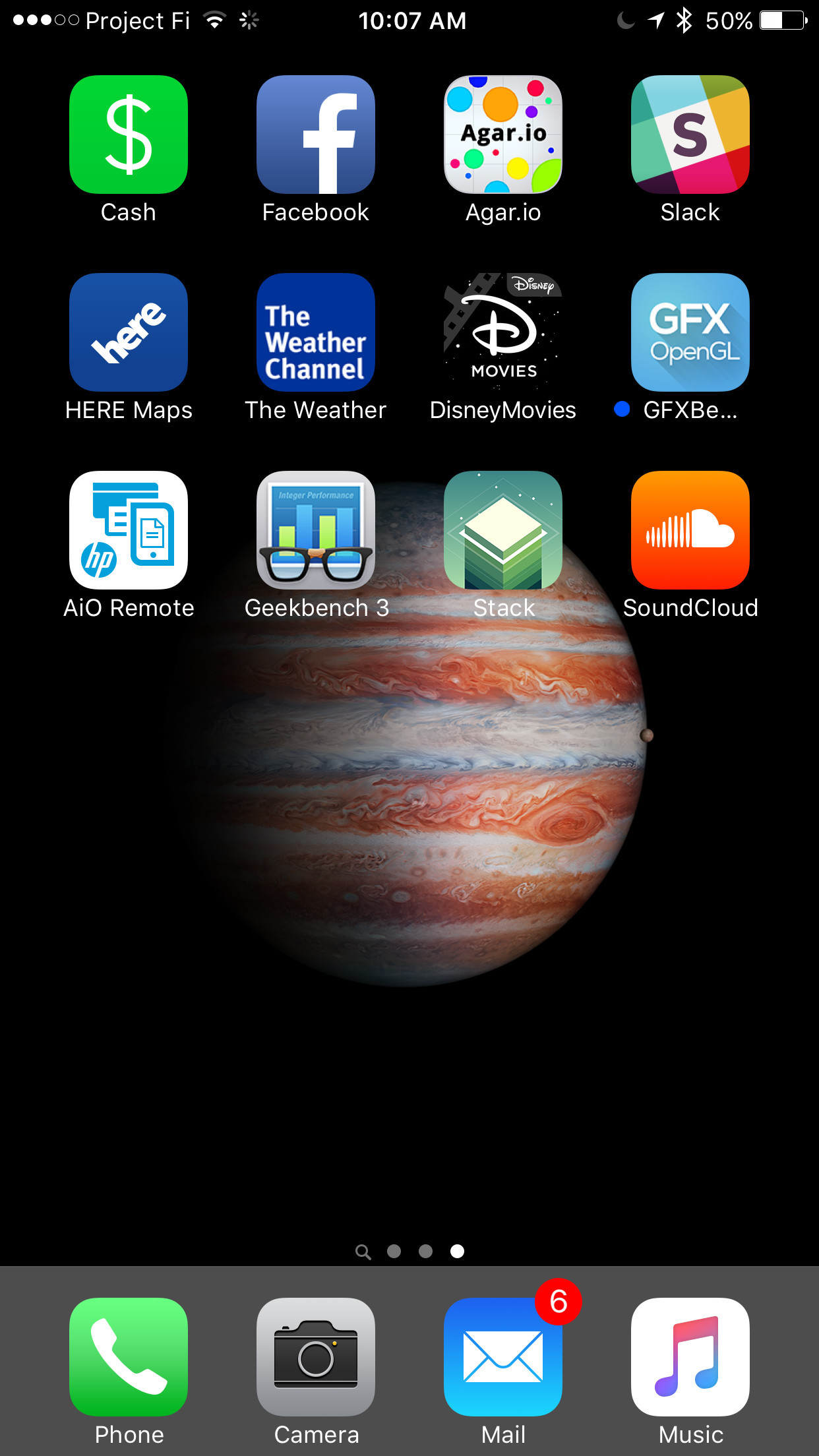
Task: Open the Stack game
Action: click(x=503, y=530)
